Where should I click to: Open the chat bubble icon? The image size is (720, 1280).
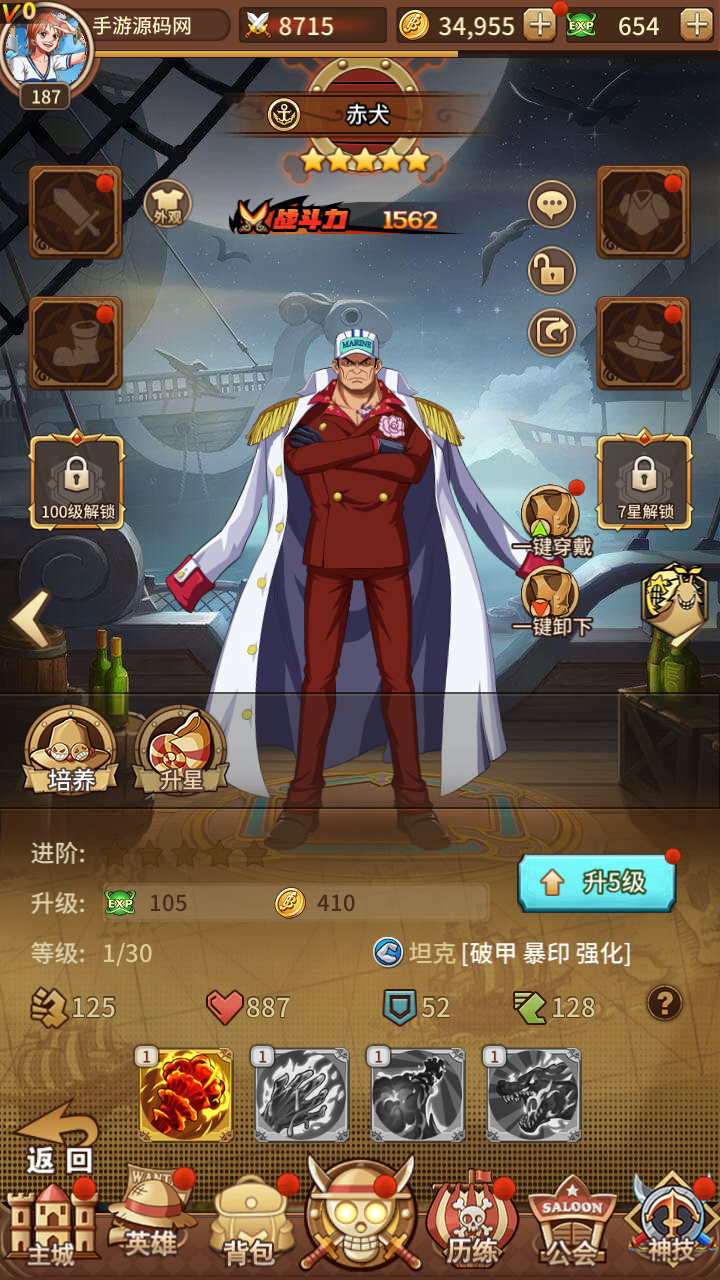coord(551,205)
